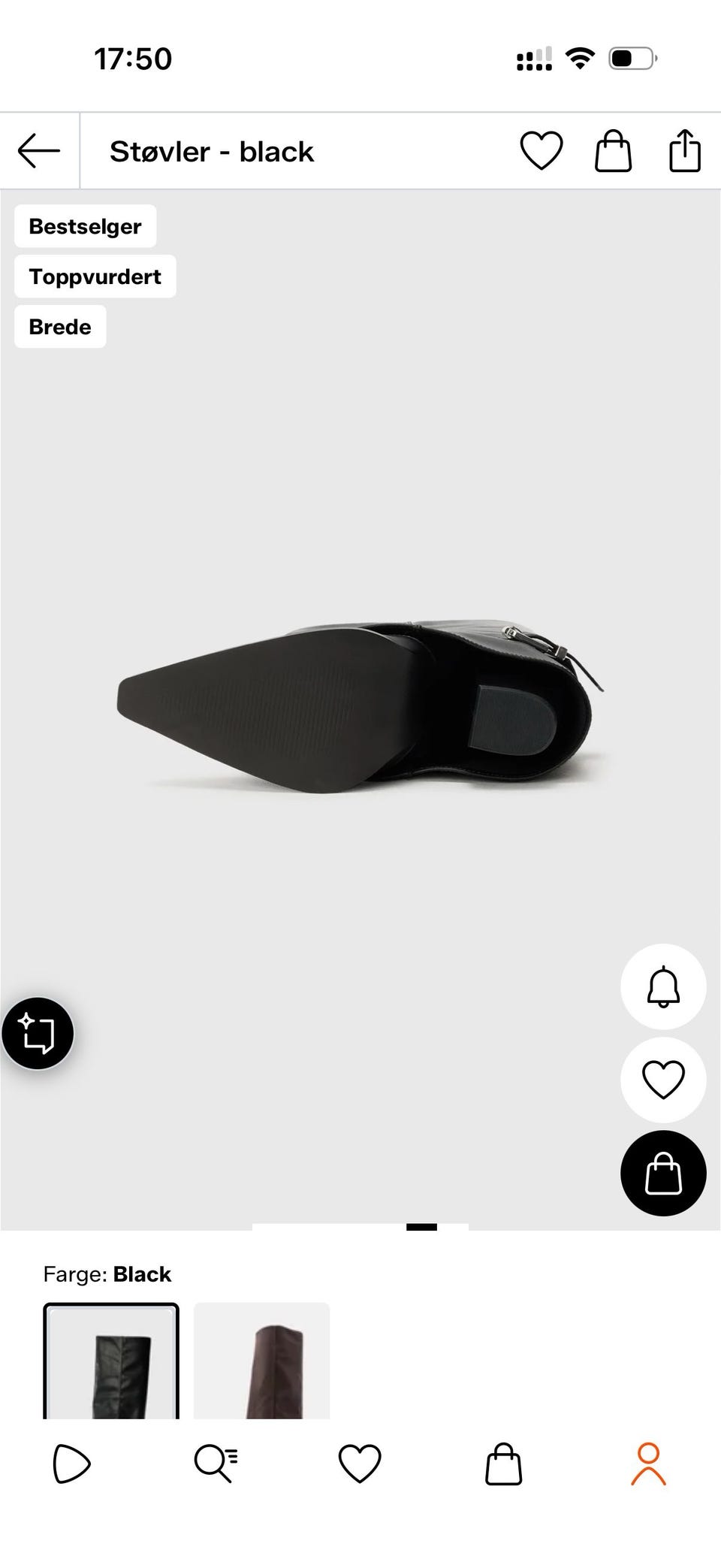This screenshot has width=721, height=1568.
Task: Select the brown color swatch
Action: (x=261, y=1361)
